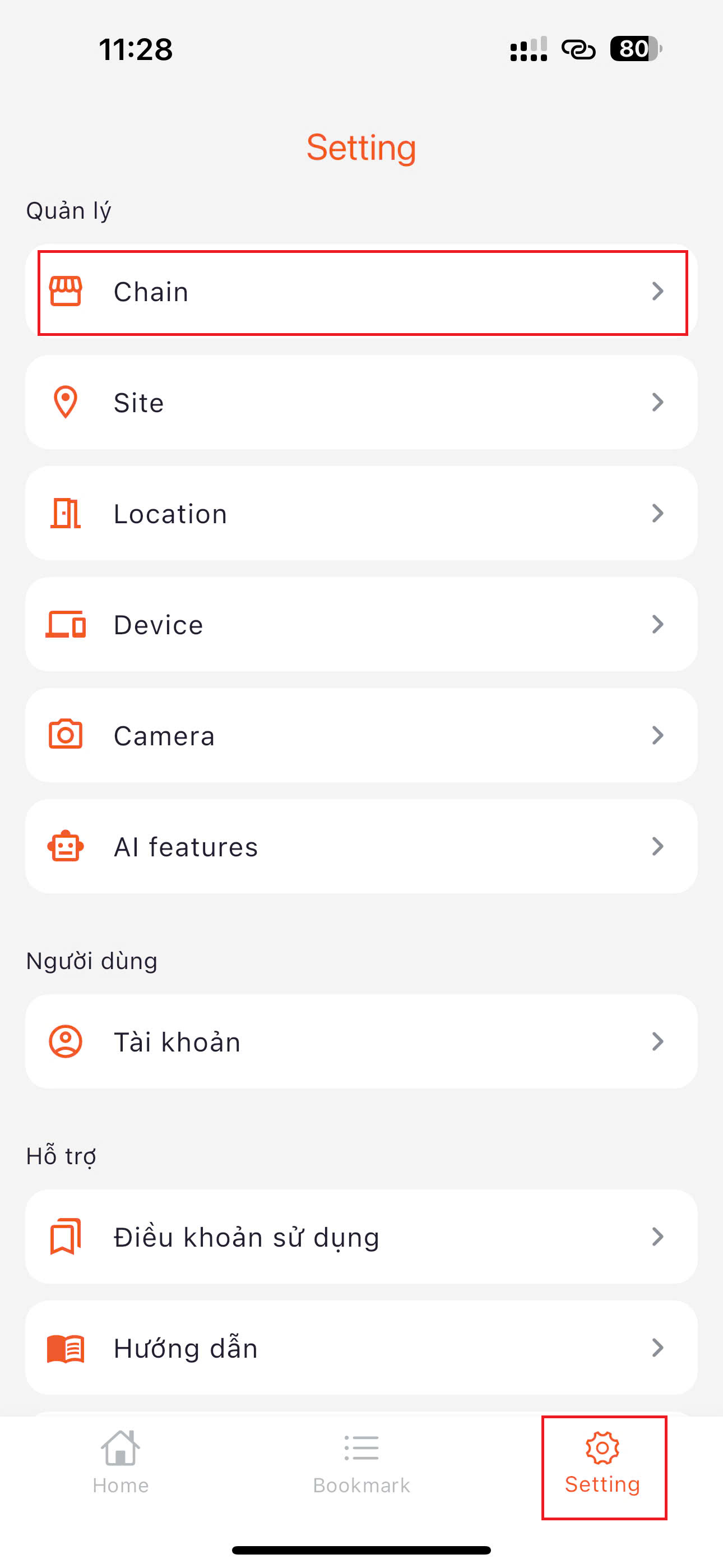This screenshot has height=1568, width=723.
Task: Read Điều khoản sử dụng terms
Action: point(361,1237)
